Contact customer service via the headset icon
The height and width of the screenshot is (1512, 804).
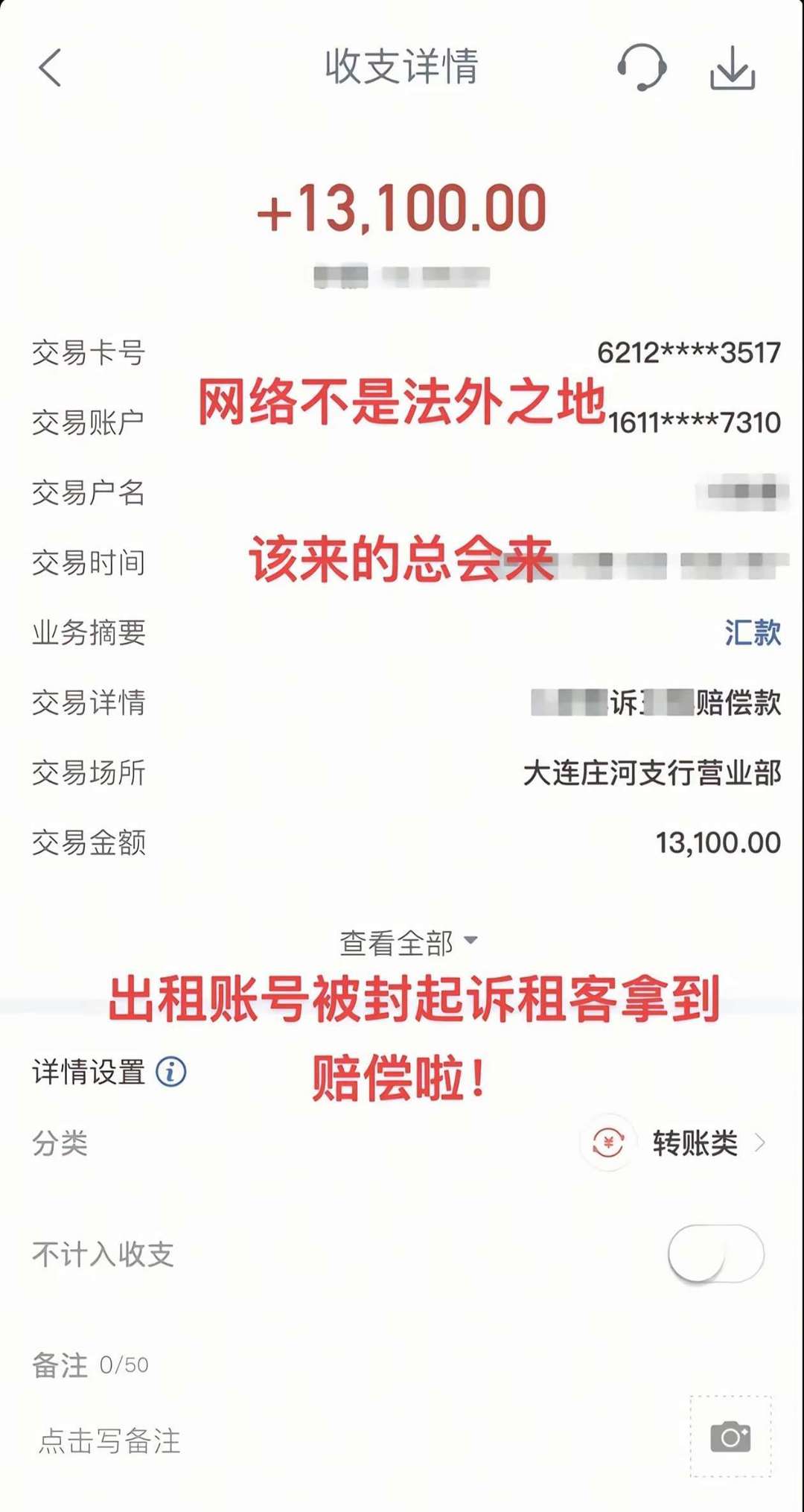click(x=642, y=68)
